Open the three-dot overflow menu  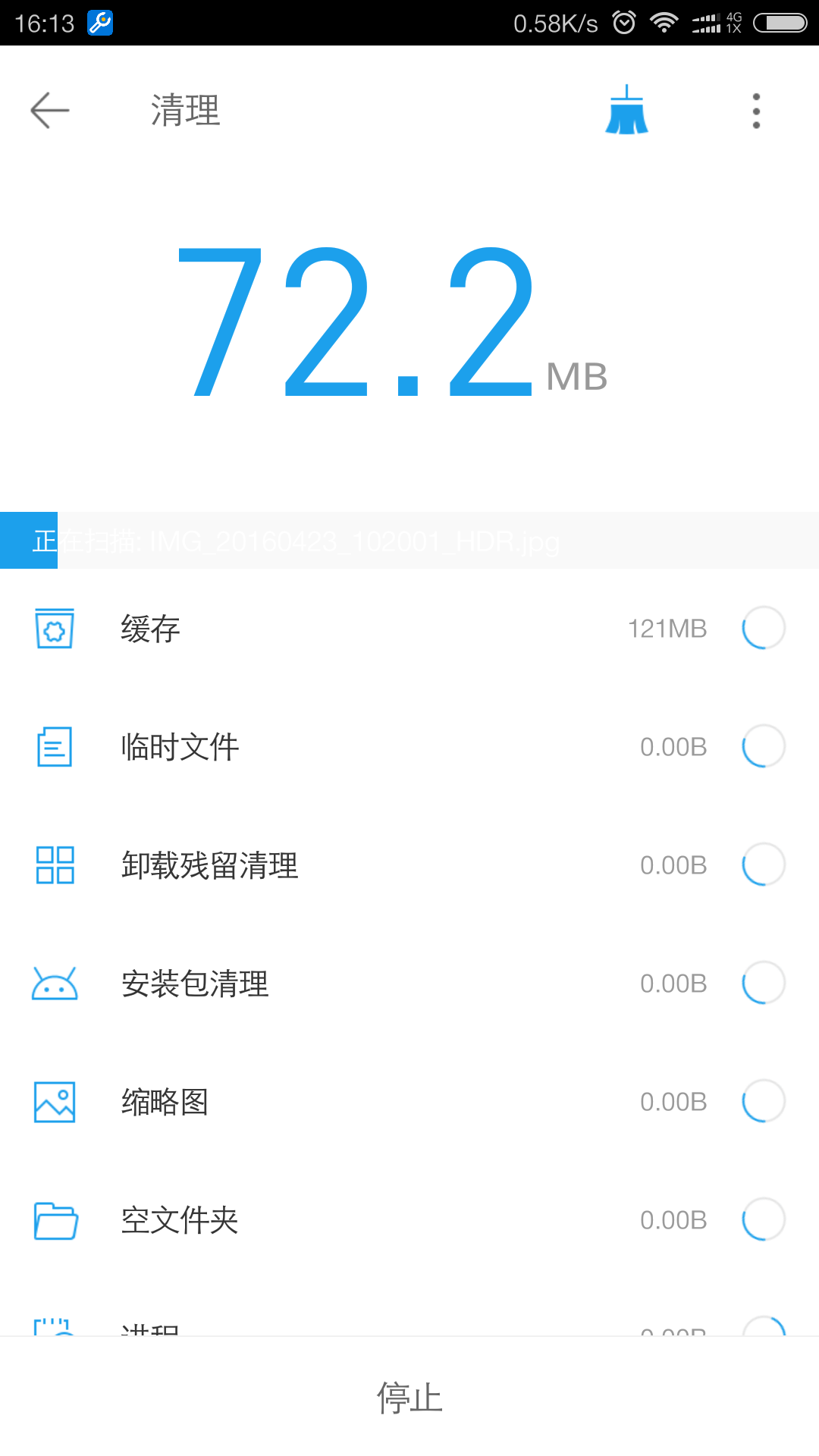tap(755, 111)
